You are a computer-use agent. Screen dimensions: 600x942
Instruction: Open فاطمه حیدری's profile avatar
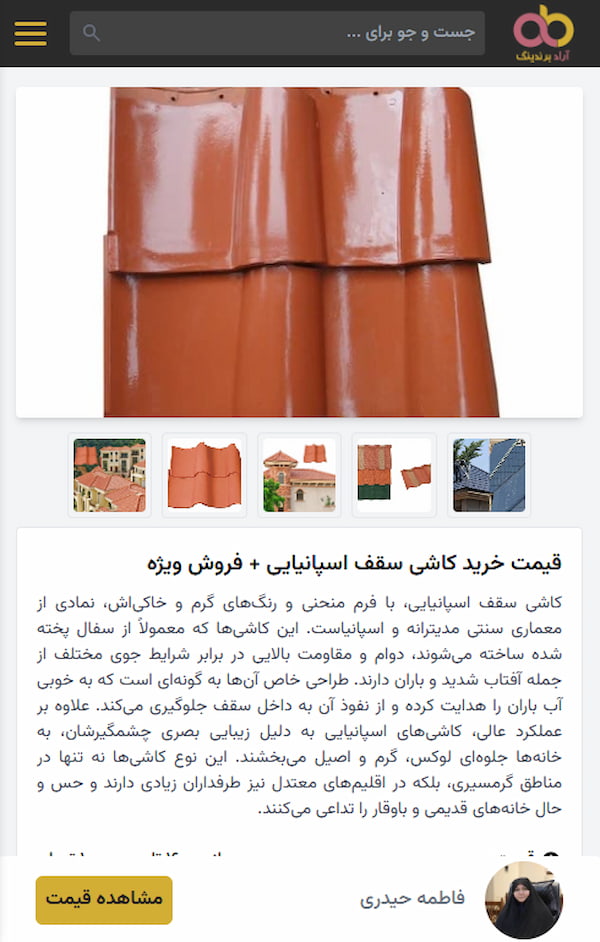tap(524, 899)
